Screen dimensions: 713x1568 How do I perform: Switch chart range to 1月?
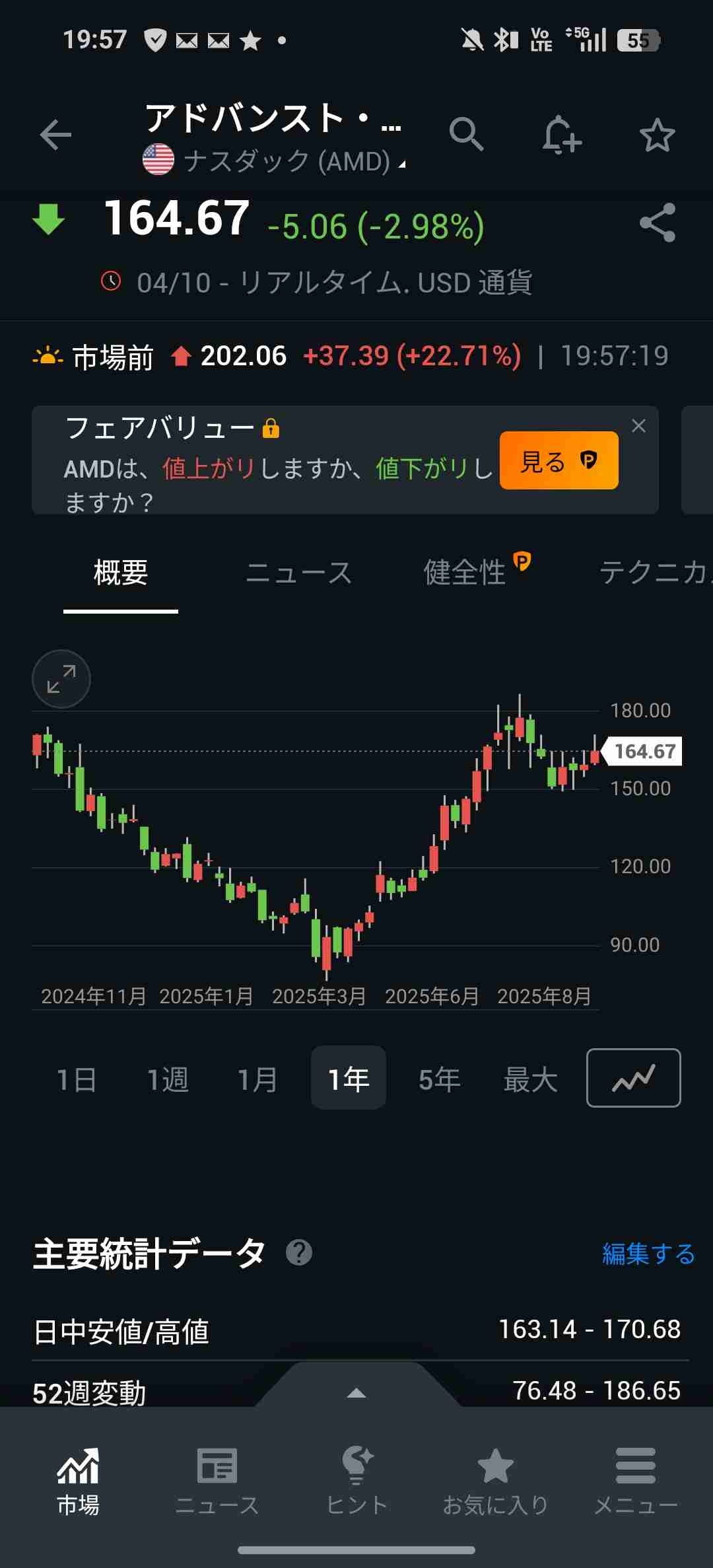(x=257, y=1079)
